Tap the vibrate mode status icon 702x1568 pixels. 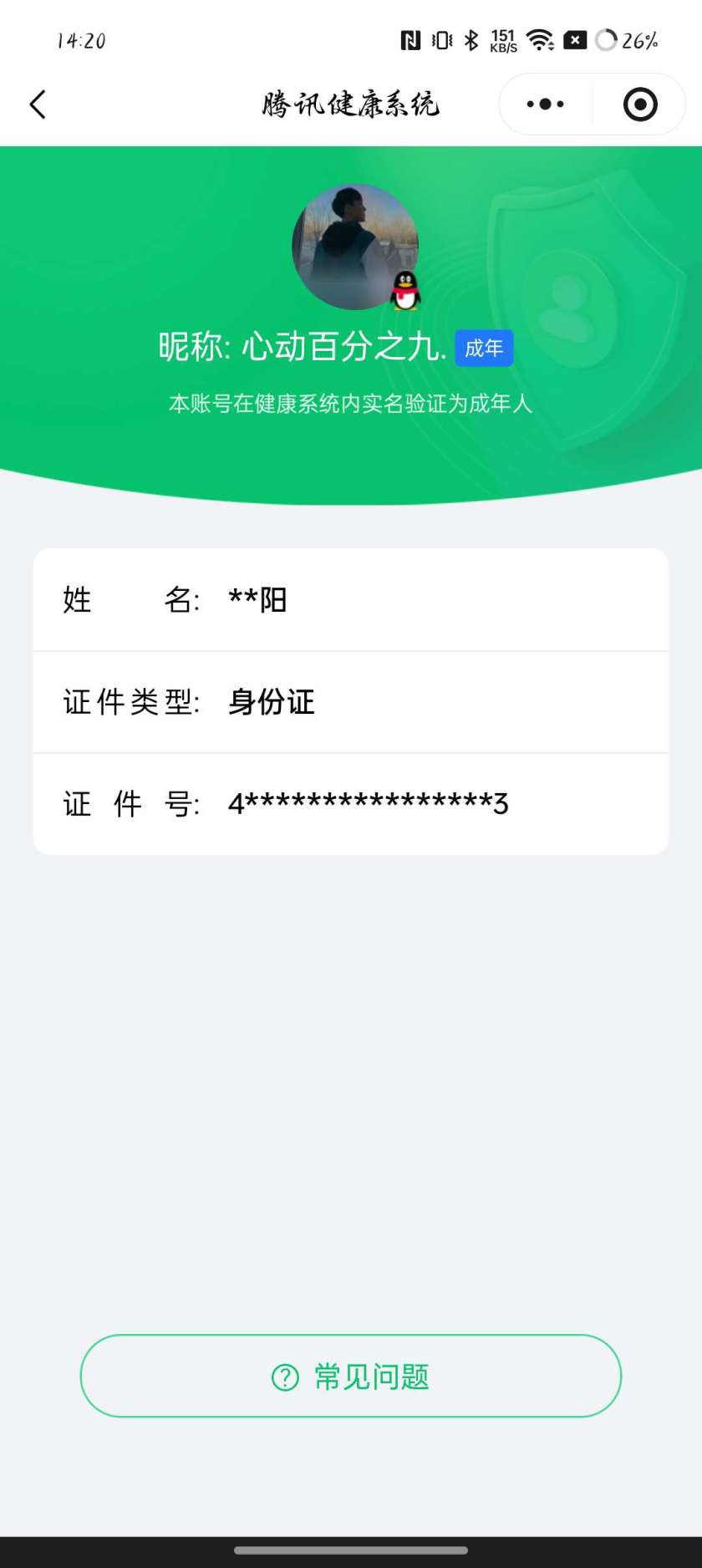(x=440, y=39)
